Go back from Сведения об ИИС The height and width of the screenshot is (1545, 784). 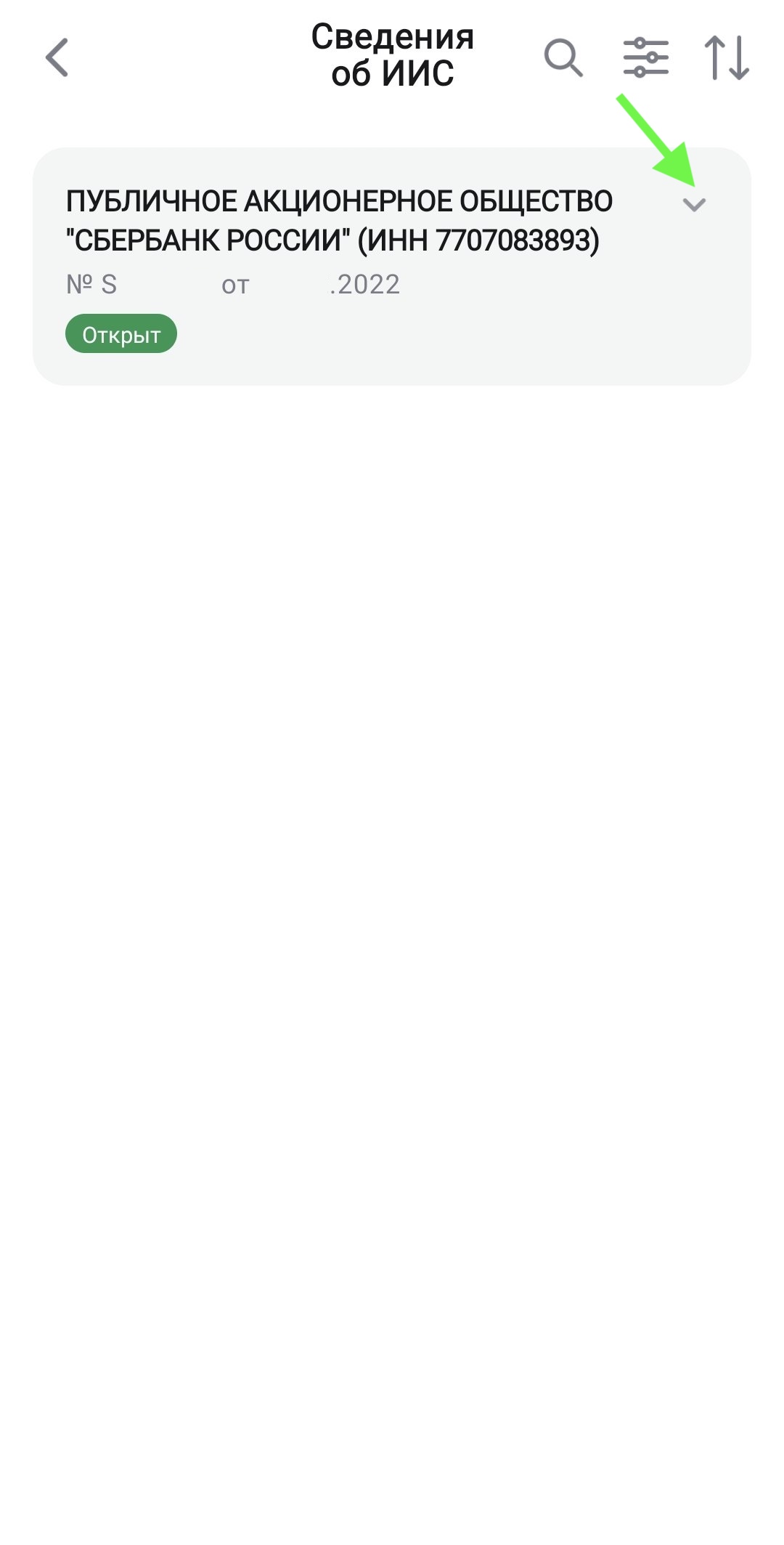tap(57, 57)
